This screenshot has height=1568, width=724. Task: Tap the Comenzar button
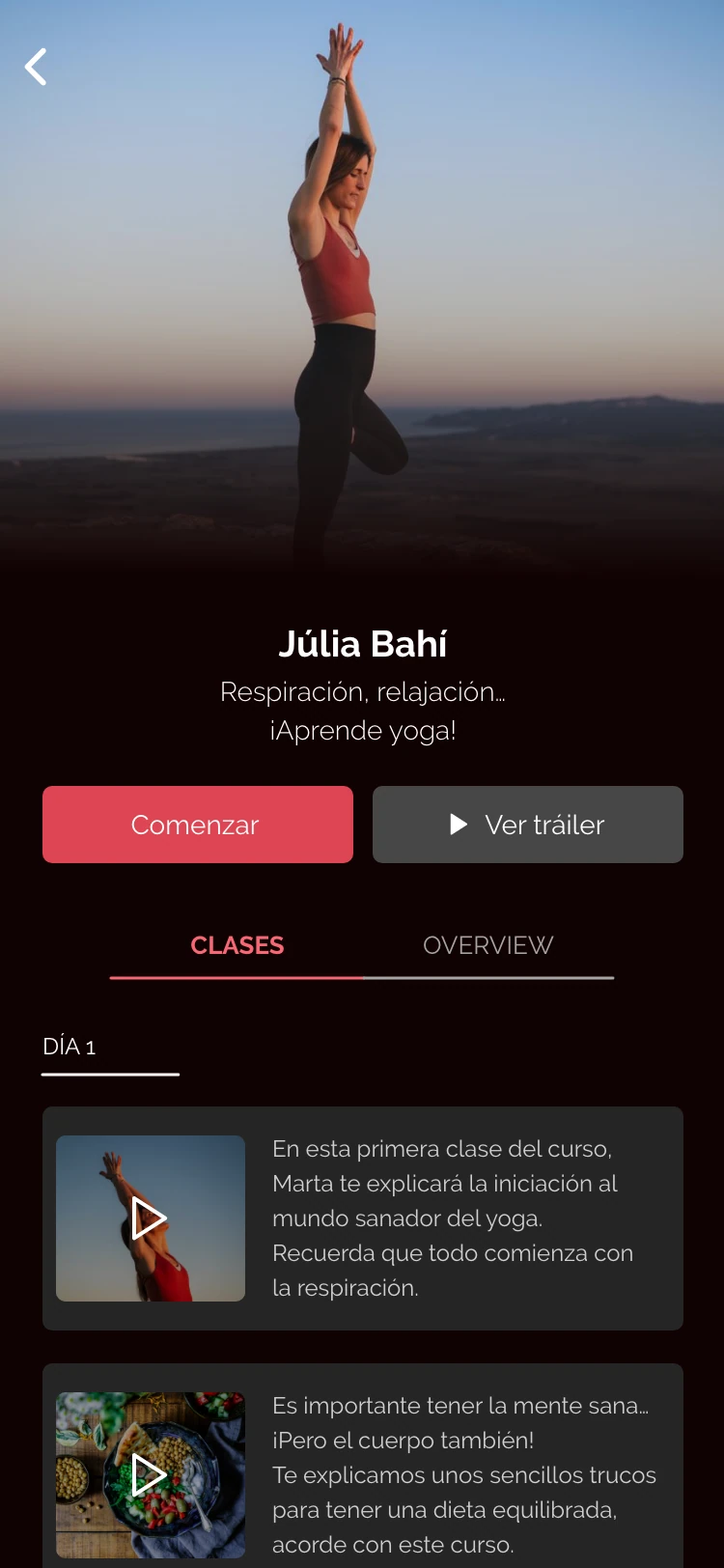pyautogui.click(x=198, y=825)
